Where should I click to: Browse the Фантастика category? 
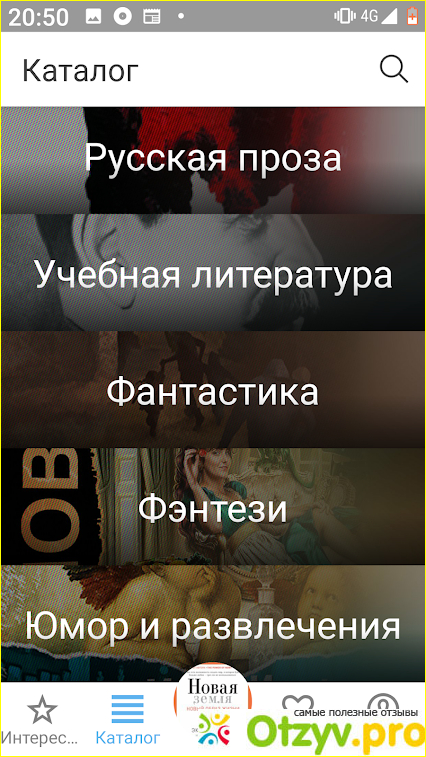pyautogui.click(x=213, y=390)
